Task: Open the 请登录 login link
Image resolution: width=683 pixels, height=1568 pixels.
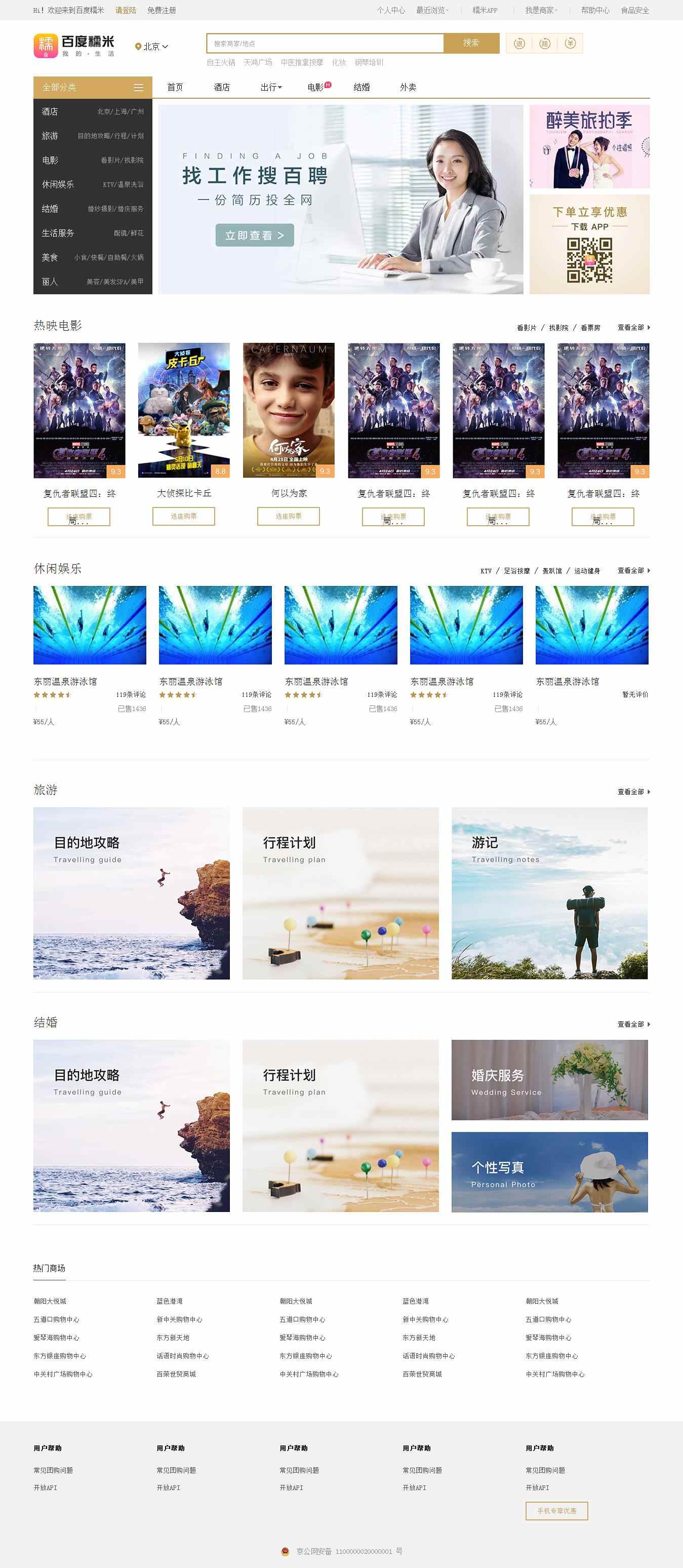Action: click(x=126, y=10)
